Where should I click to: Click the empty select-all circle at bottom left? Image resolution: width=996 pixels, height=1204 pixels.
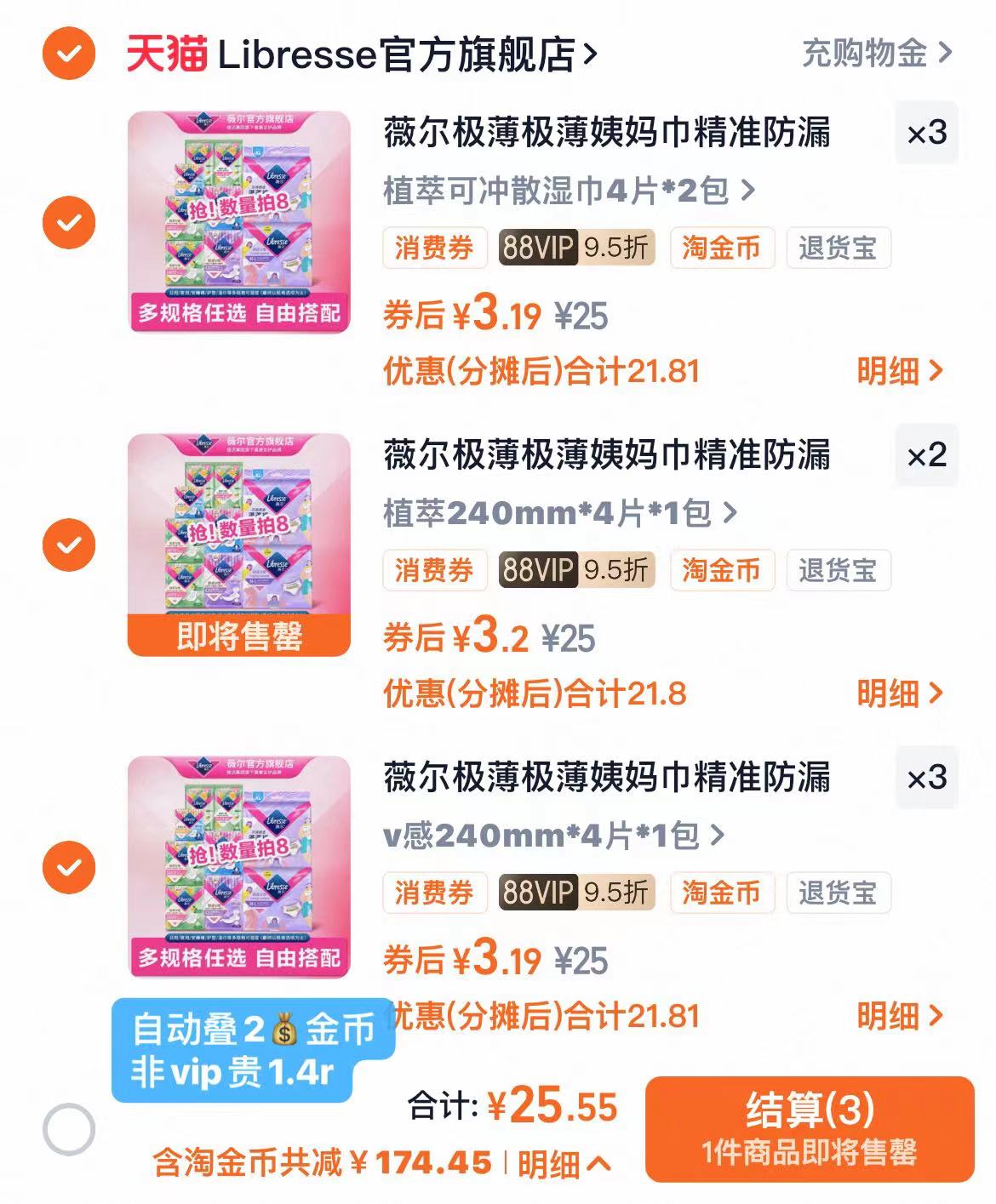click(68, 1127)
